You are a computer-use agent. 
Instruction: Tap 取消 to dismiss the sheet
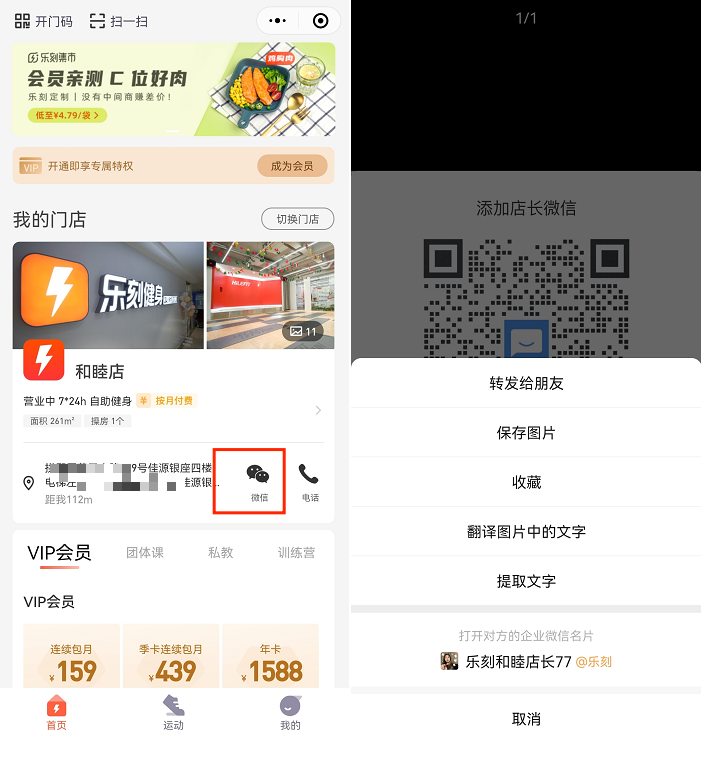pyautogui.click(x=526, y=719)
